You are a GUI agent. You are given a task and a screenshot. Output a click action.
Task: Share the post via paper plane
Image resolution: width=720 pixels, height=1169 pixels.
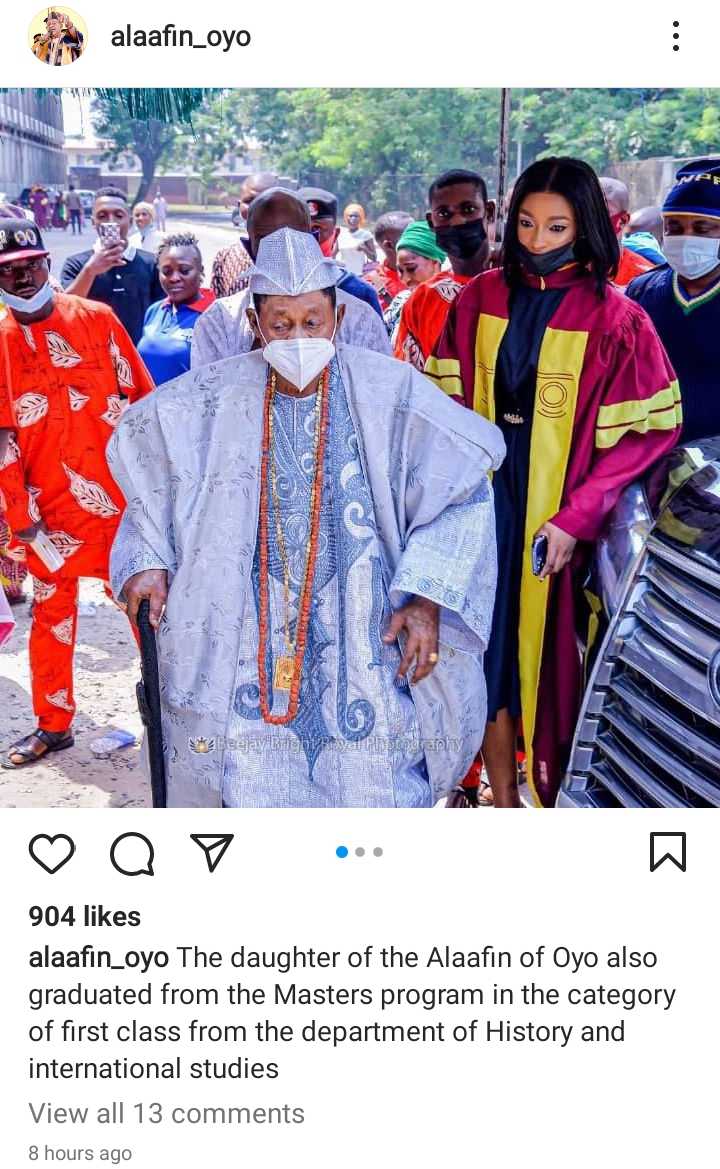pos(212,851)
